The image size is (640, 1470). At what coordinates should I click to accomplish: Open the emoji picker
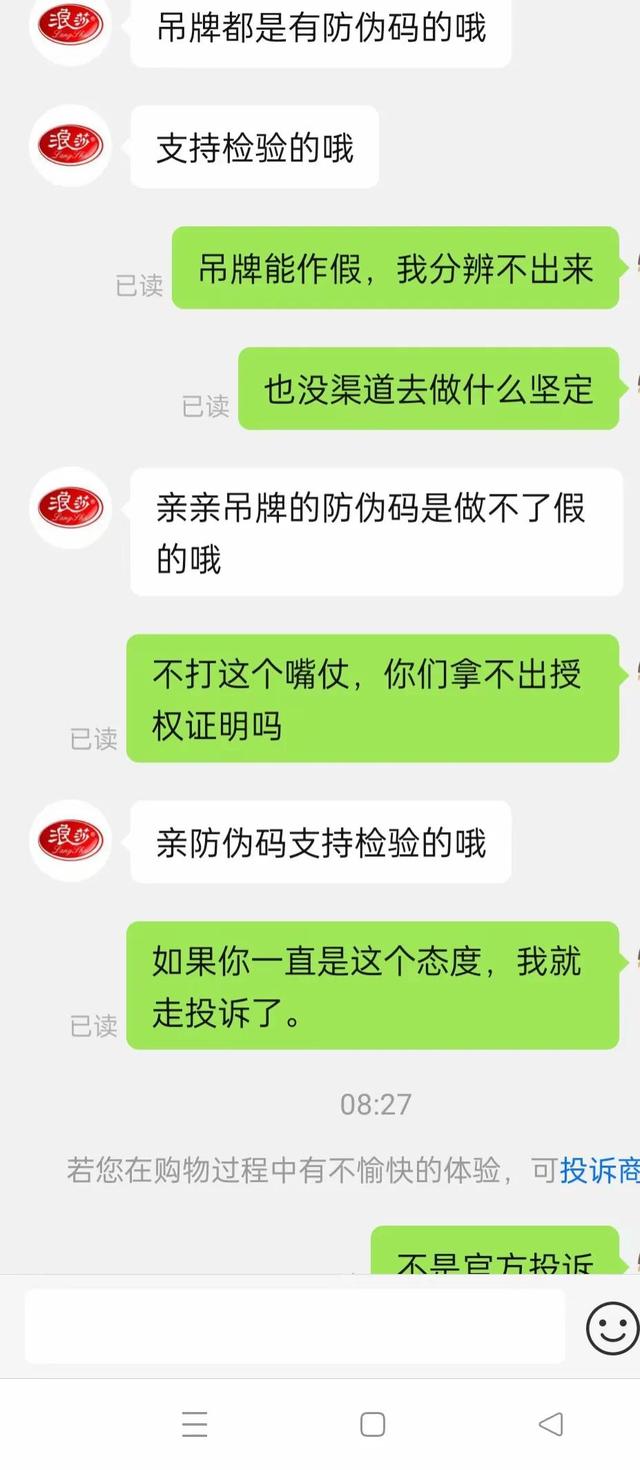[x=611, y=1328]
